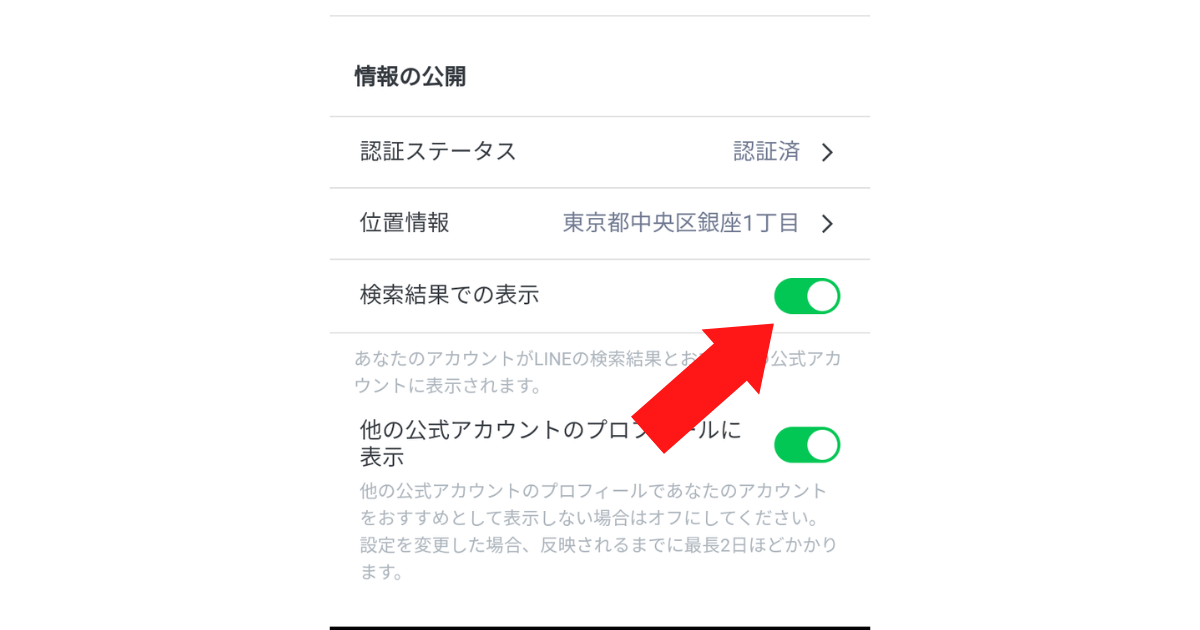Toggle the 検索結果での表示 switch

coord(807,296)
